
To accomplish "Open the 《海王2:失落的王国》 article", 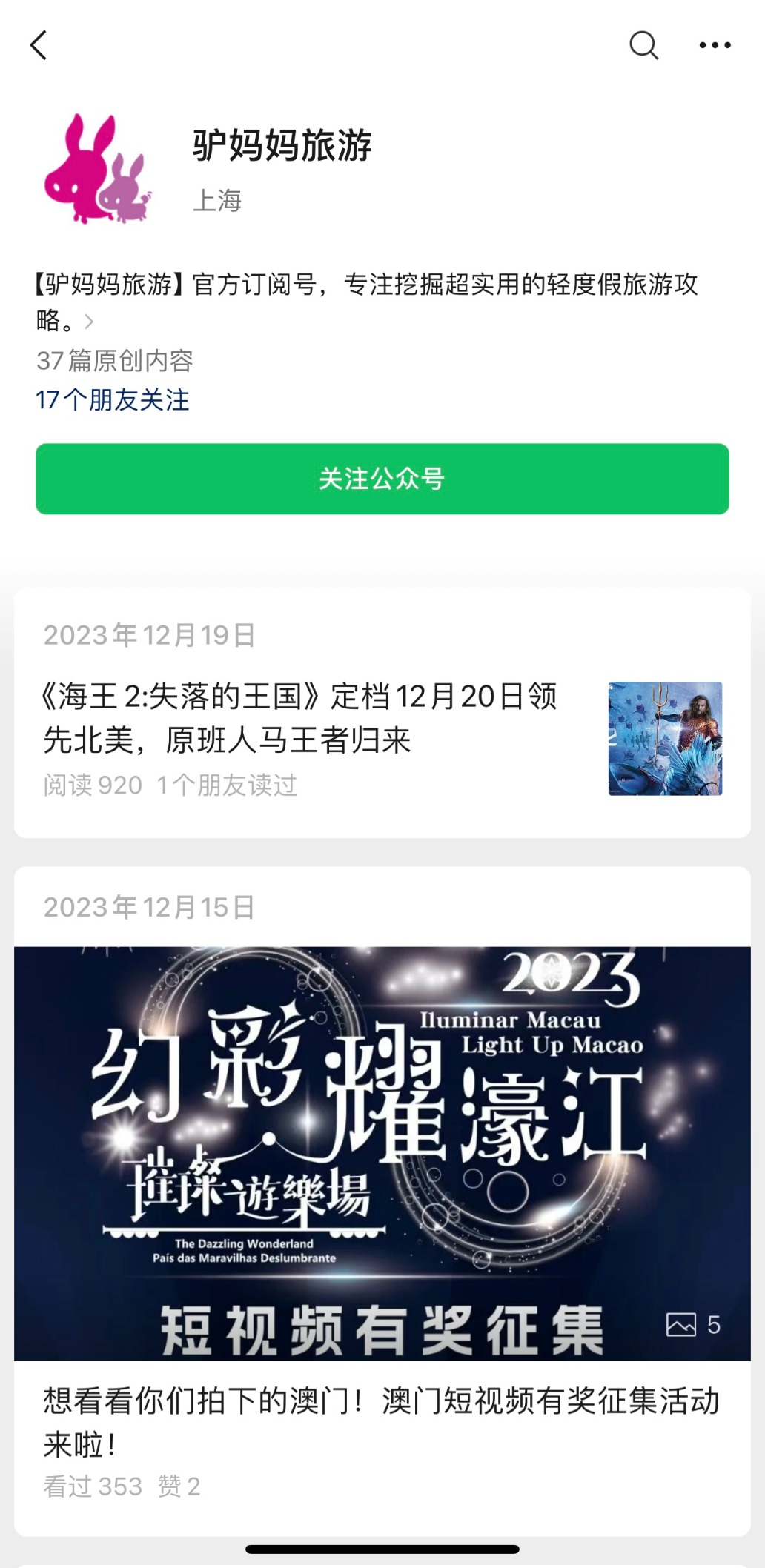I will 300,718.
